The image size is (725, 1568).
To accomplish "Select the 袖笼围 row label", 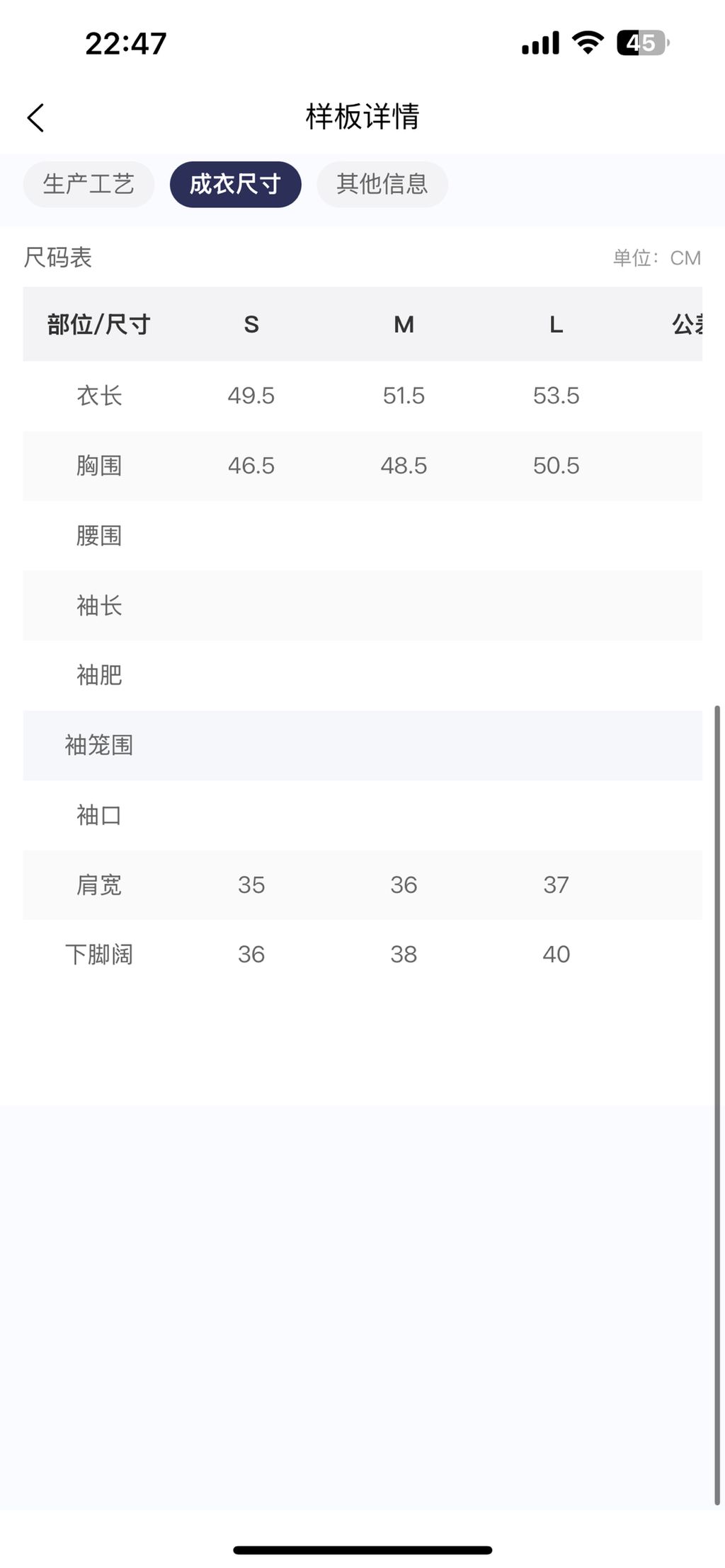I will click(99, 745).
